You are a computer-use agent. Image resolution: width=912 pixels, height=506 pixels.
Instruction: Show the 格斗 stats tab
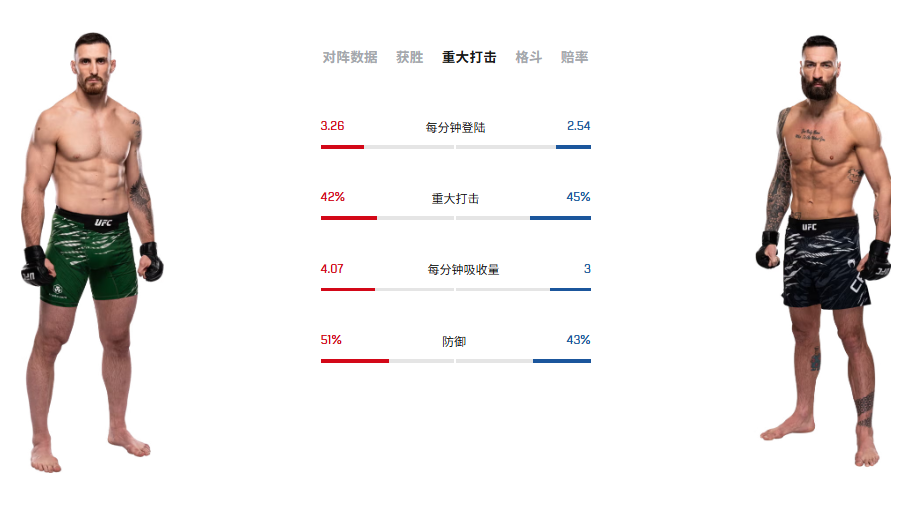(528, 57)
